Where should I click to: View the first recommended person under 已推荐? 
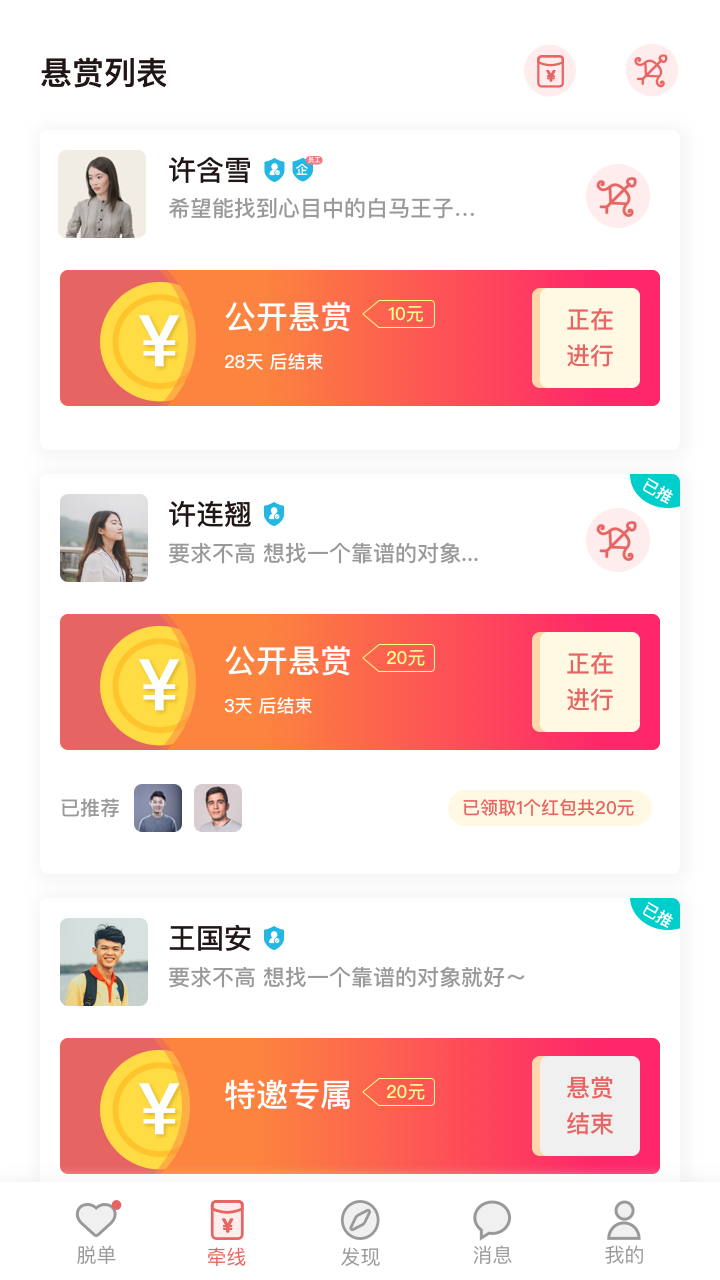click(x=158, y=808)
